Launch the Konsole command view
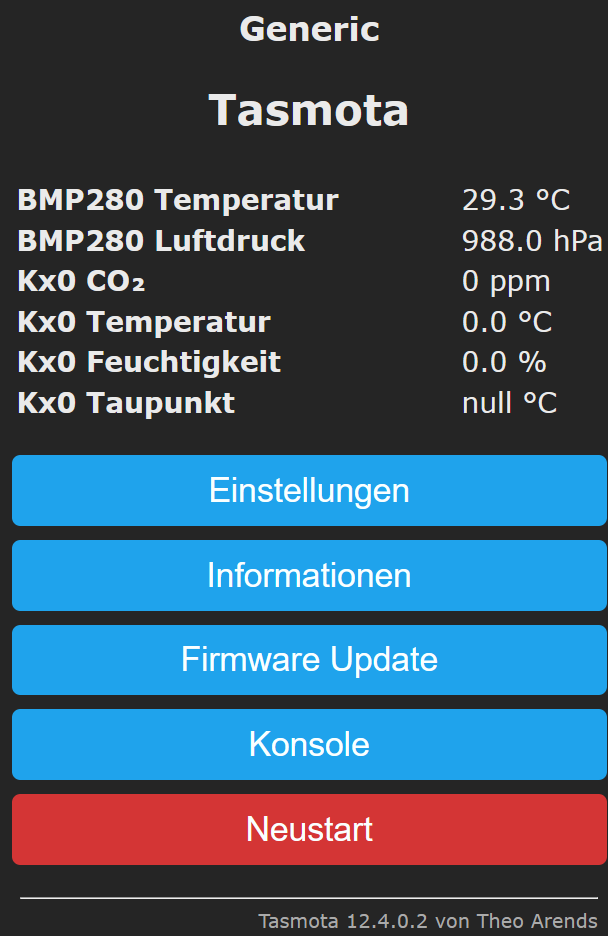 click(x=309, y=745)
